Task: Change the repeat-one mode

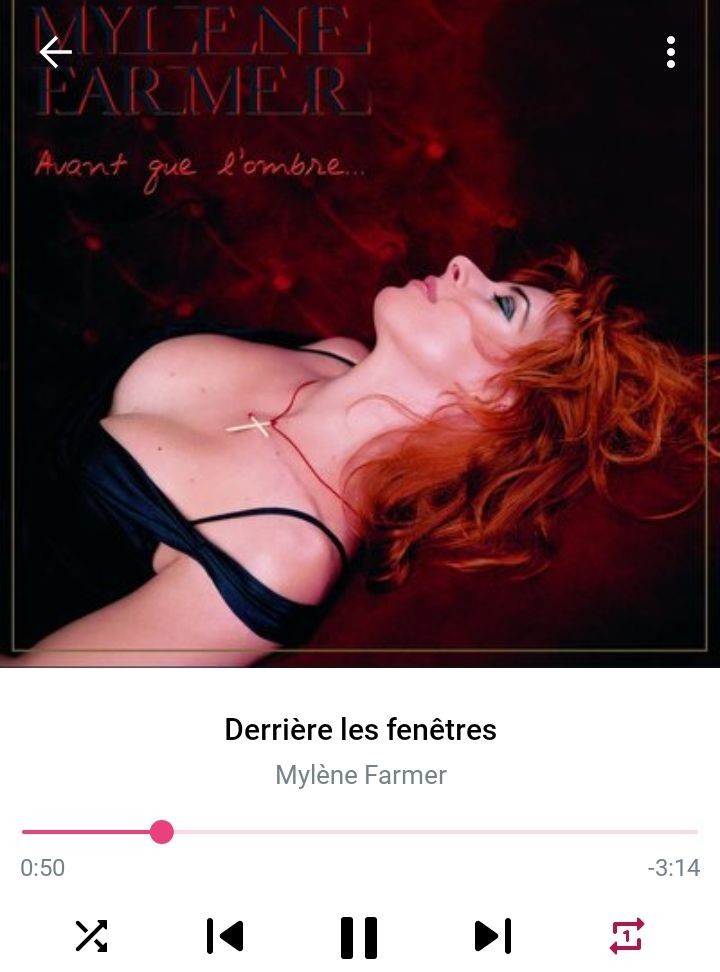Action: 627,936
